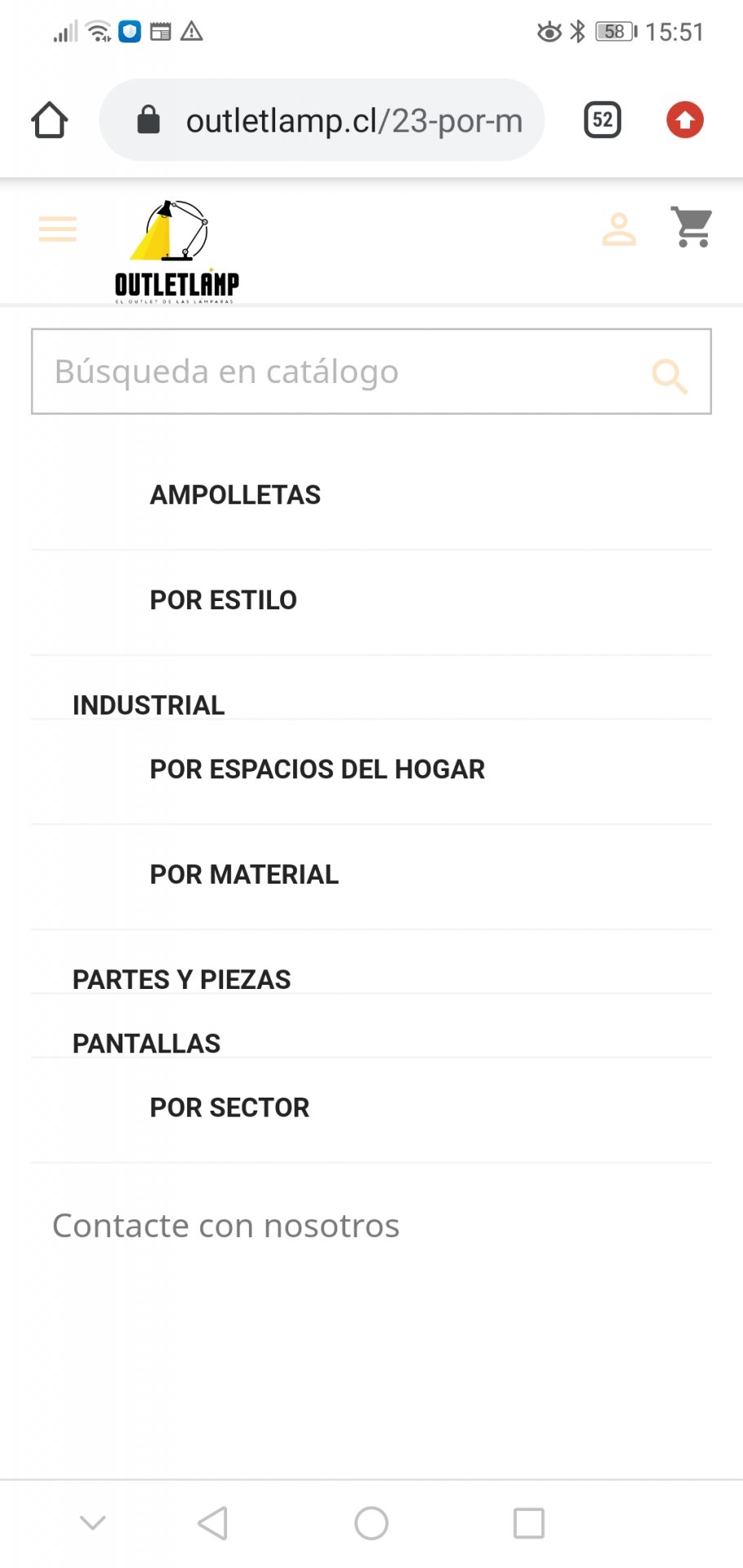
Task: Go back using the system back button
Action: pyautogui.click(x=213, y=1523)
